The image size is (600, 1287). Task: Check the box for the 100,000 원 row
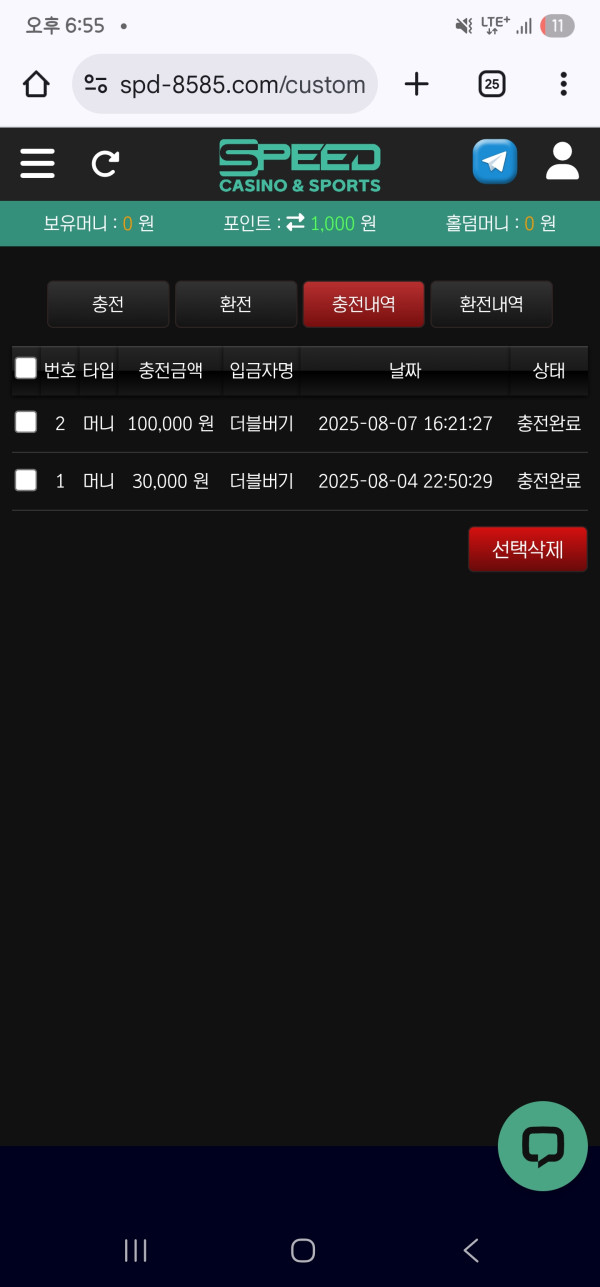[x=26, y=422]
